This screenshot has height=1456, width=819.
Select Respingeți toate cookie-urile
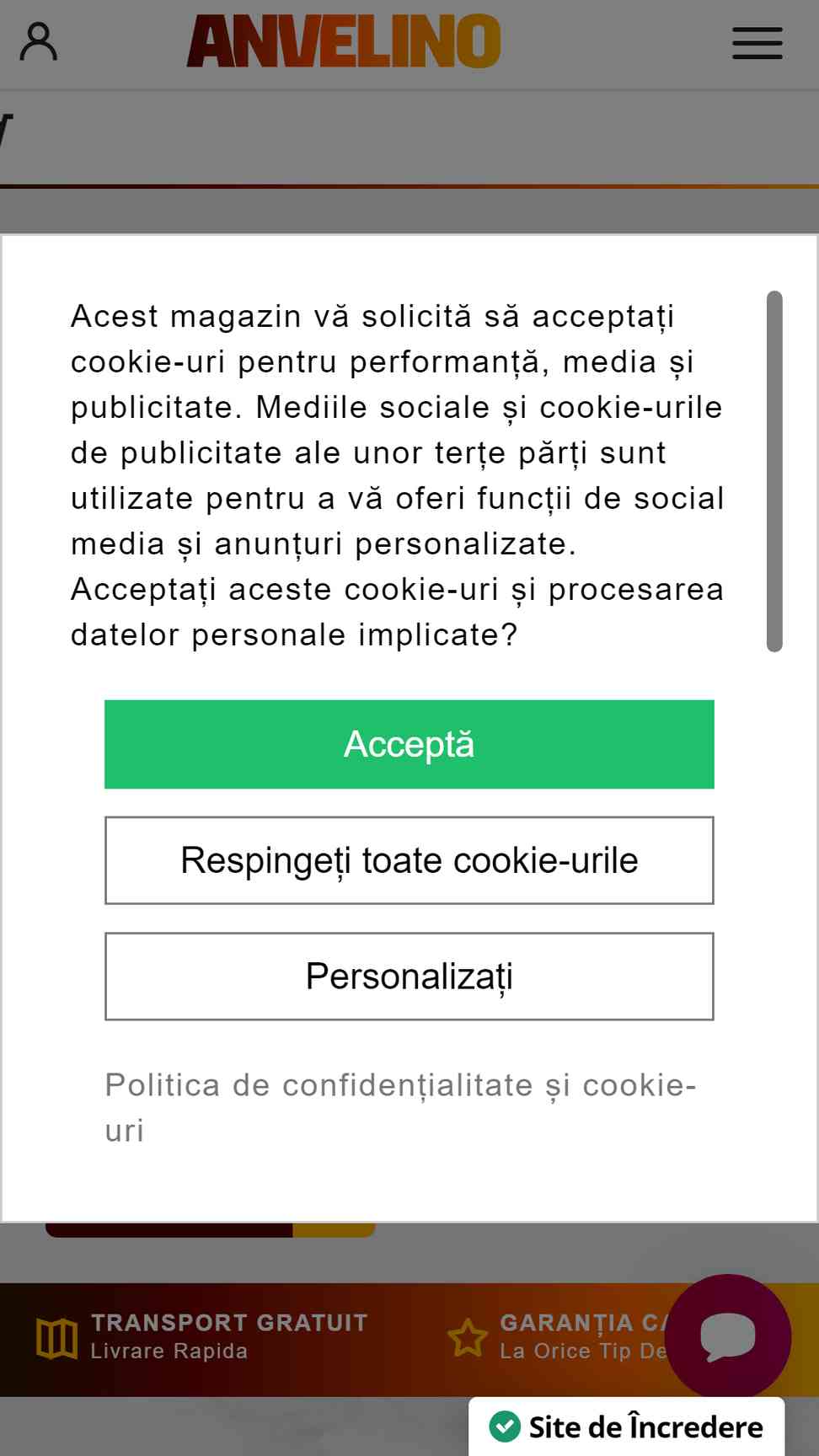409,860
